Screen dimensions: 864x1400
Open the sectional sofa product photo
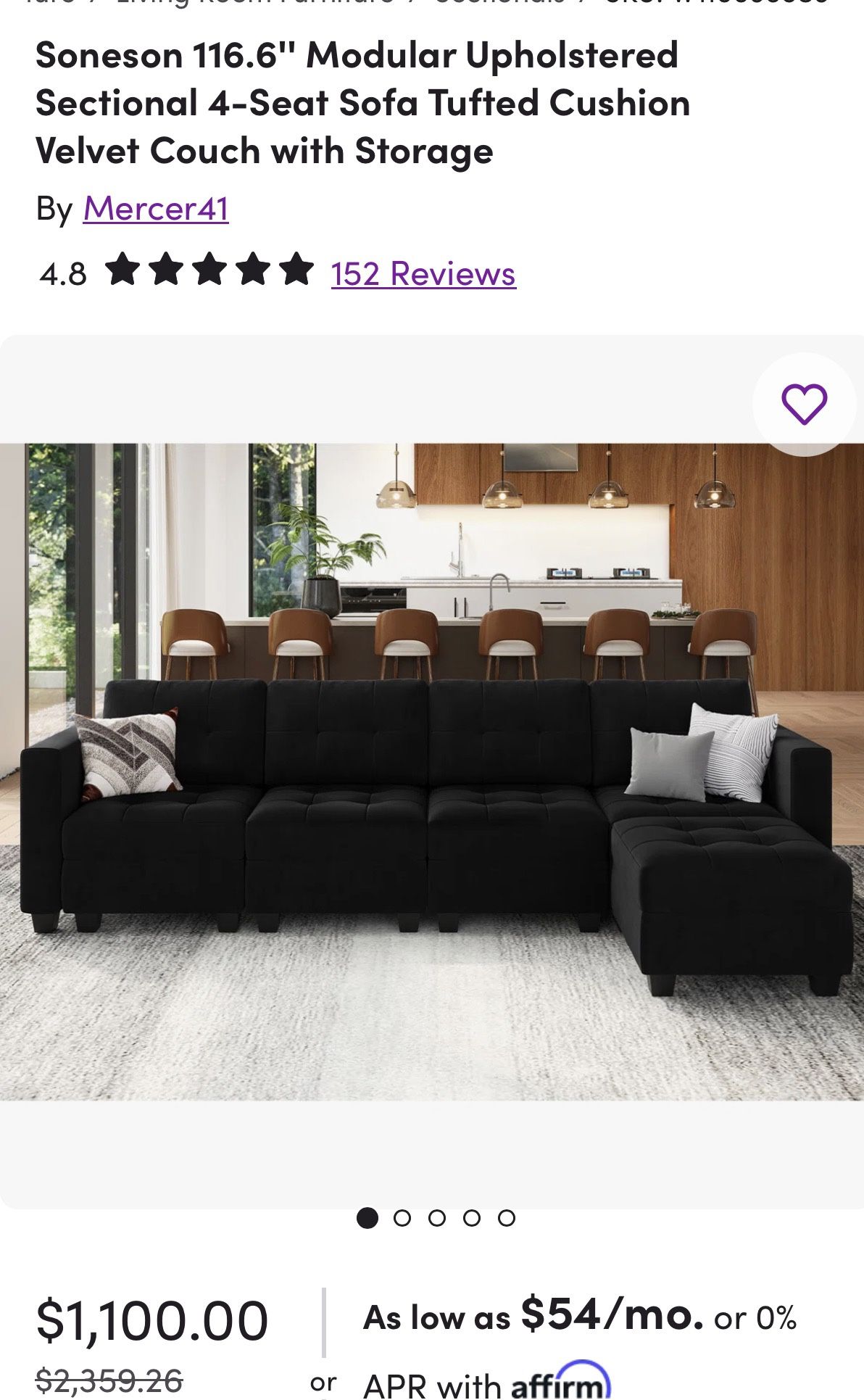click(432, 771)
